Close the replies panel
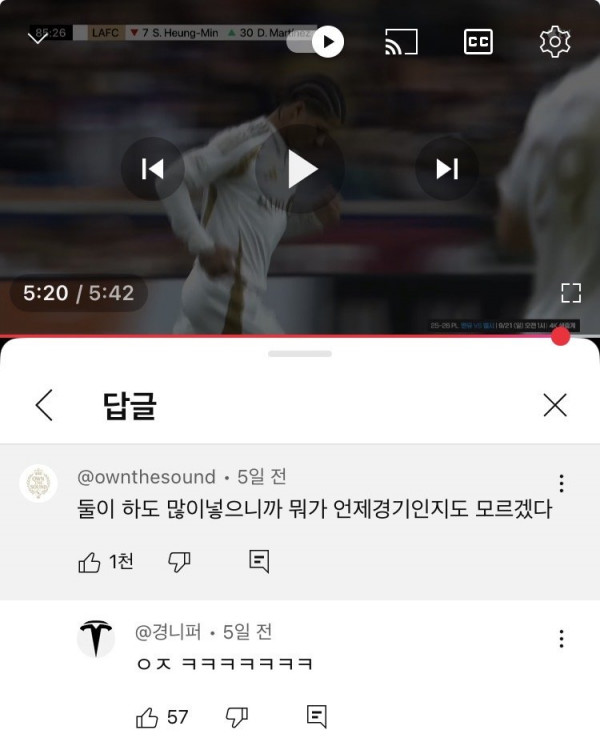The width and height of the screenshot is (600, 746). (x=554, y=405)
